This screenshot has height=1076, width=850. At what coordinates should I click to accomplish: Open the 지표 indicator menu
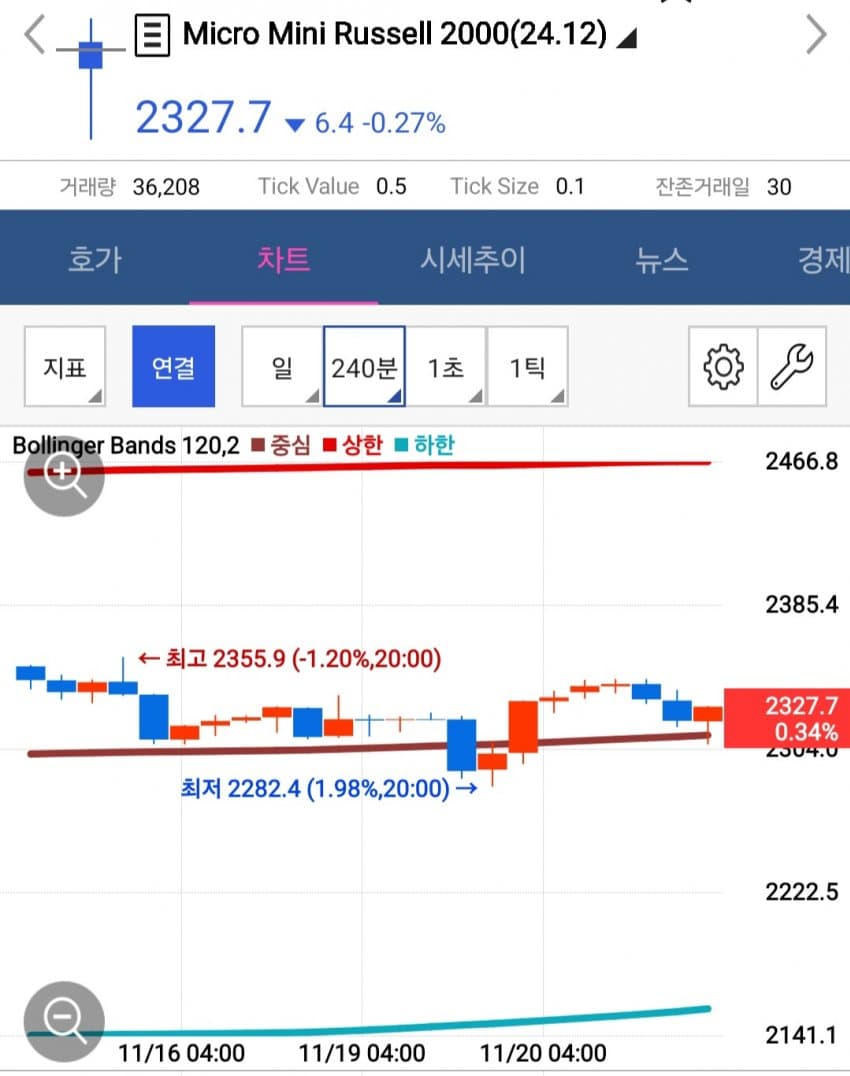[65, 367]
